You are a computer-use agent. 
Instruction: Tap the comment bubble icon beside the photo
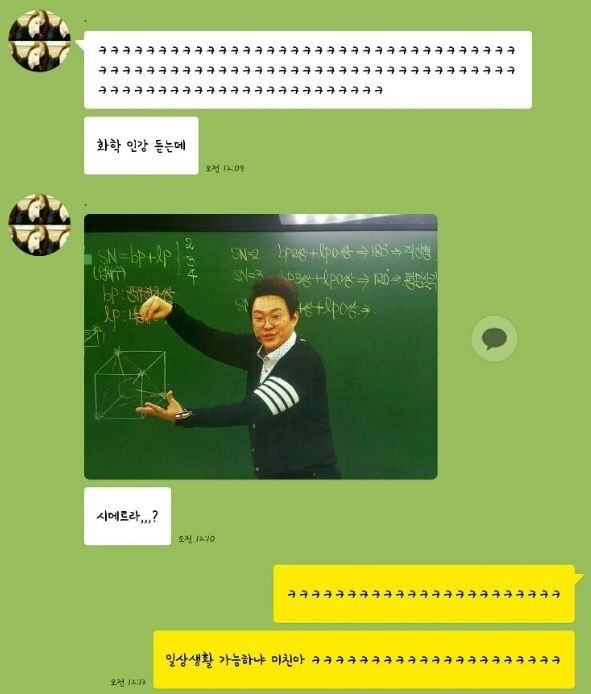click(x=494, y=339)
